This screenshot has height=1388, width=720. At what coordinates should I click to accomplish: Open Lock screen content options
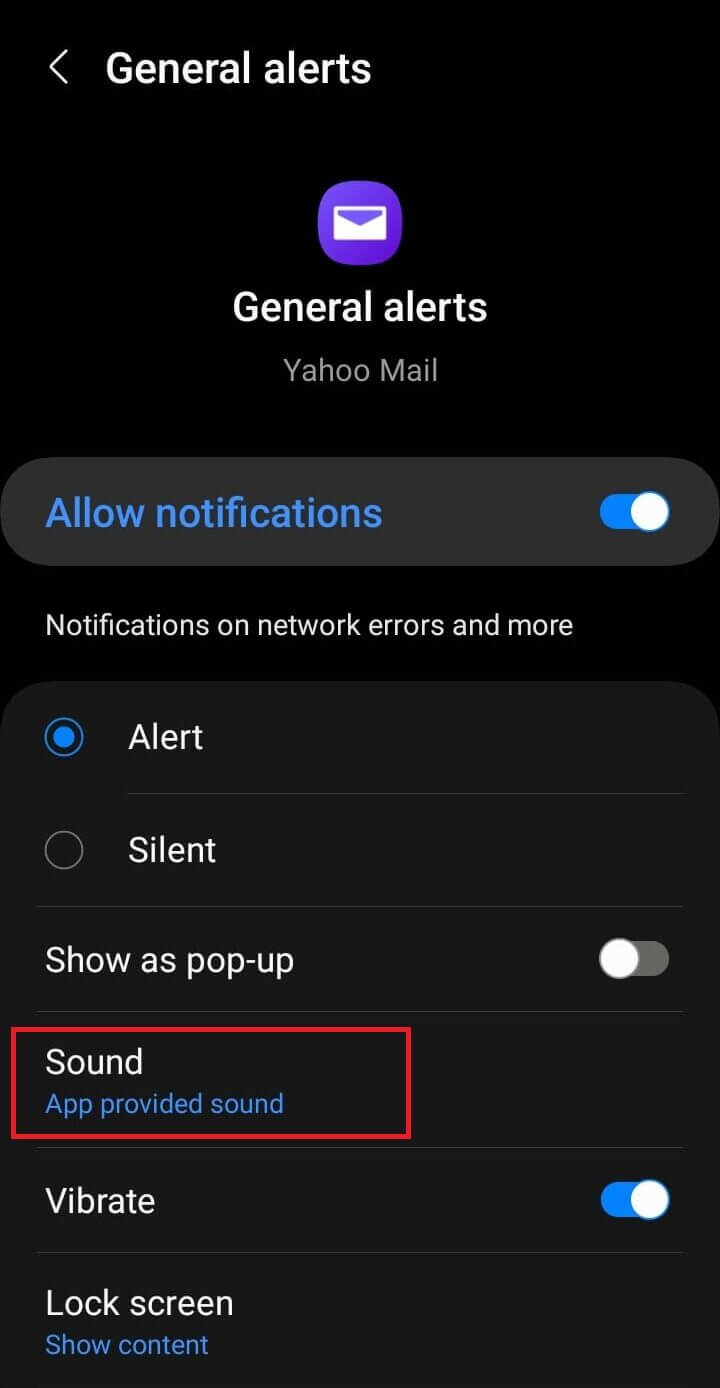click(140, 1322)
